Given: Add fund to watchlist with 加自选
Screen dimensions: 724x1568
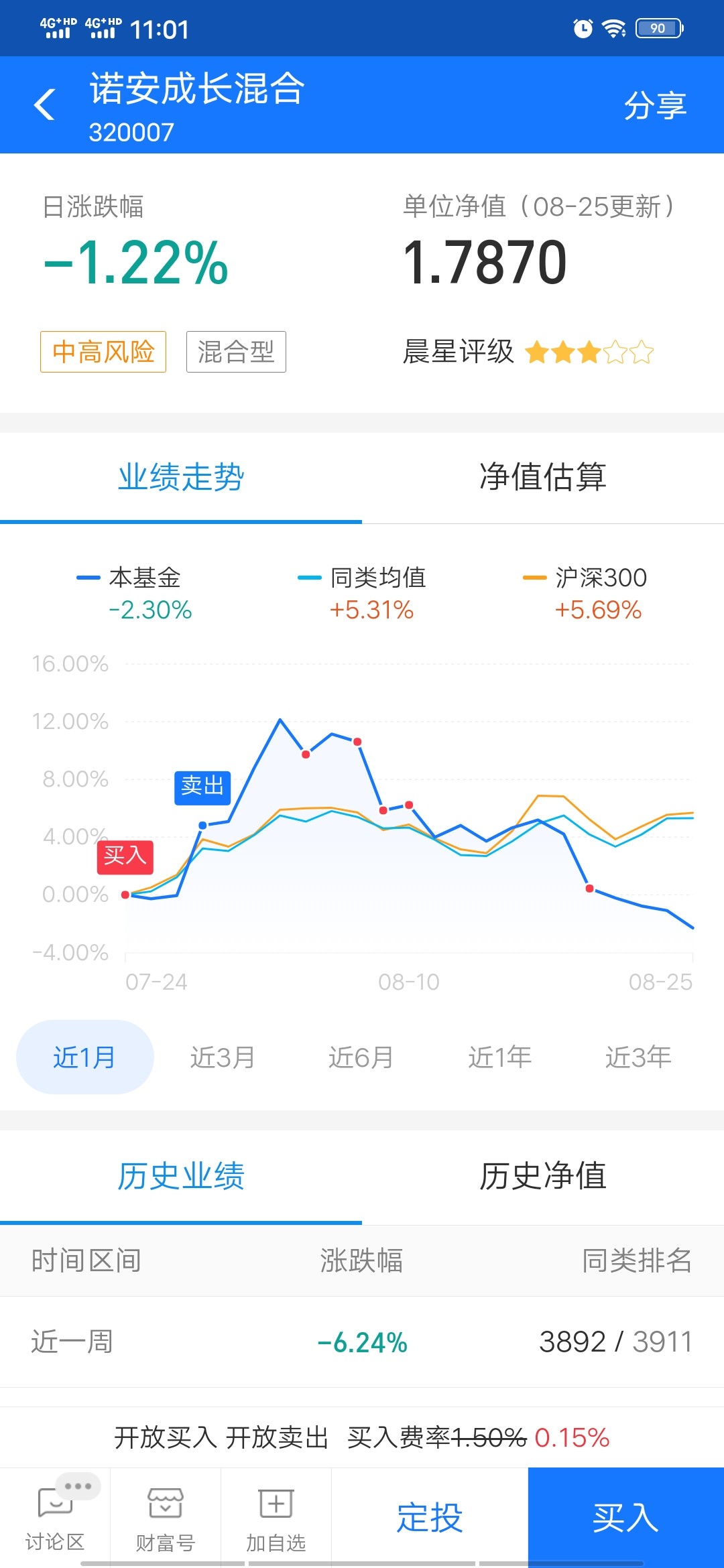Looking at the screenshot, I should click(276, 1518).
